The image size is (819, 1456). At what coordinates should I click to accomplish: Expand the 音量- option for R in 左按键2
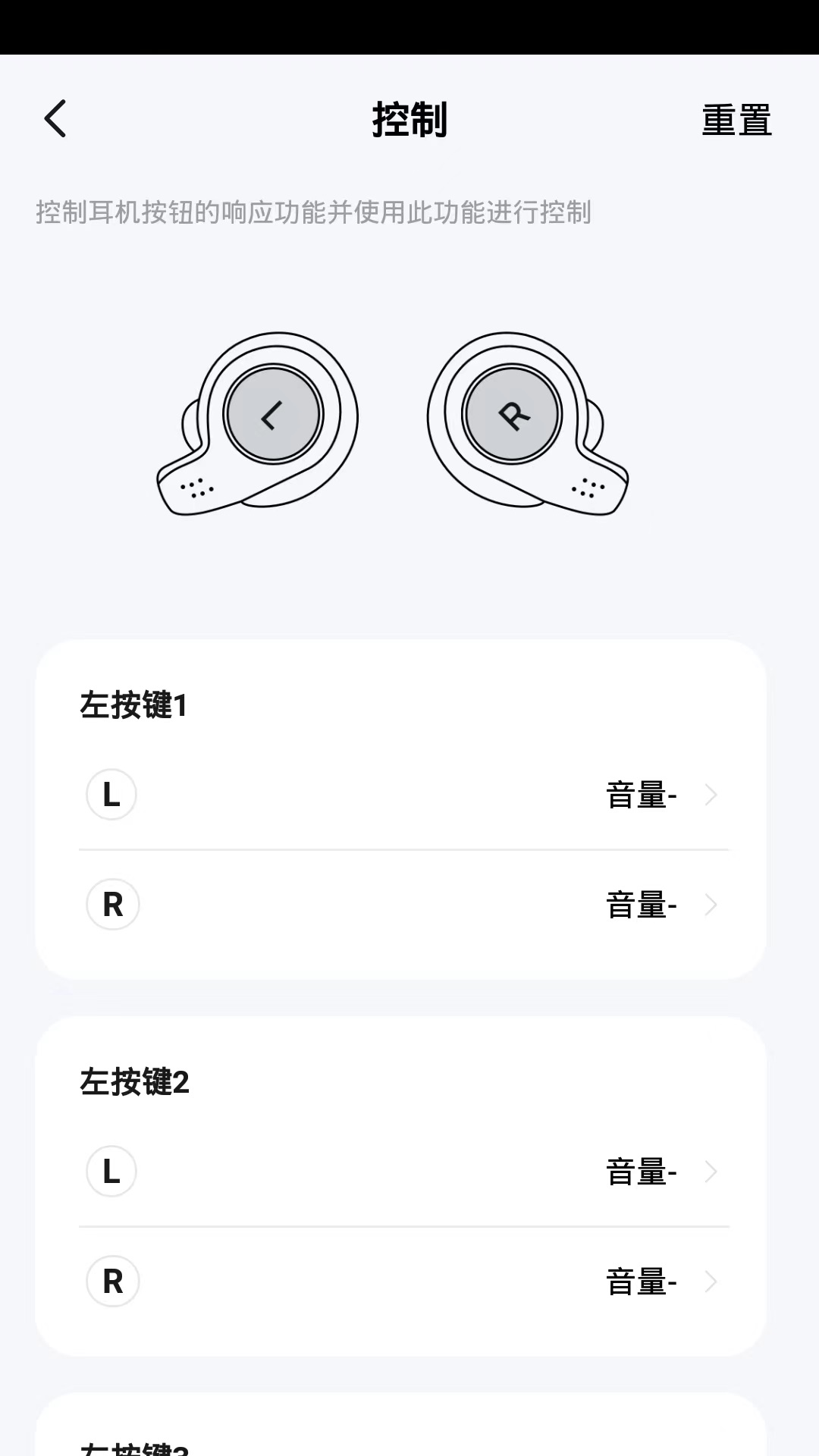click(641, 1282)
